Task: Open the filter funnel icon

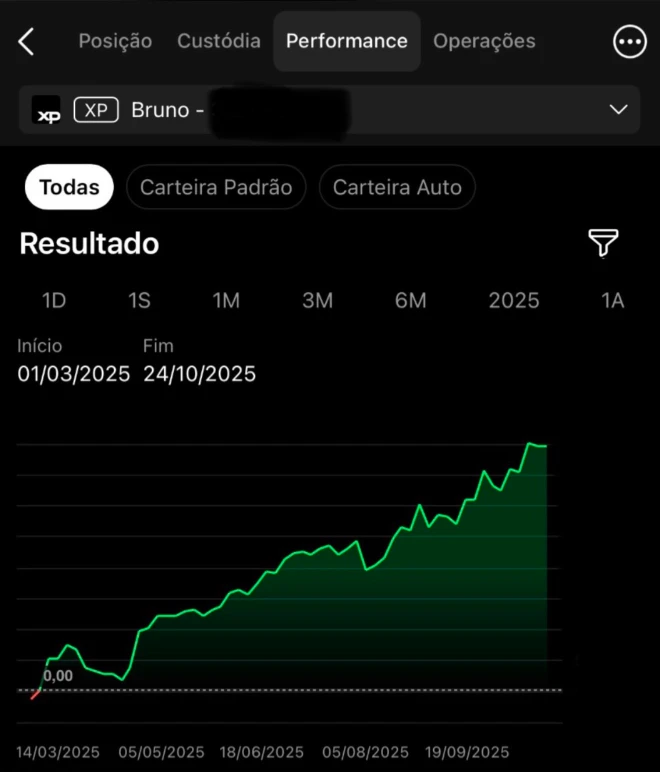Action: [x=603, y=243]
